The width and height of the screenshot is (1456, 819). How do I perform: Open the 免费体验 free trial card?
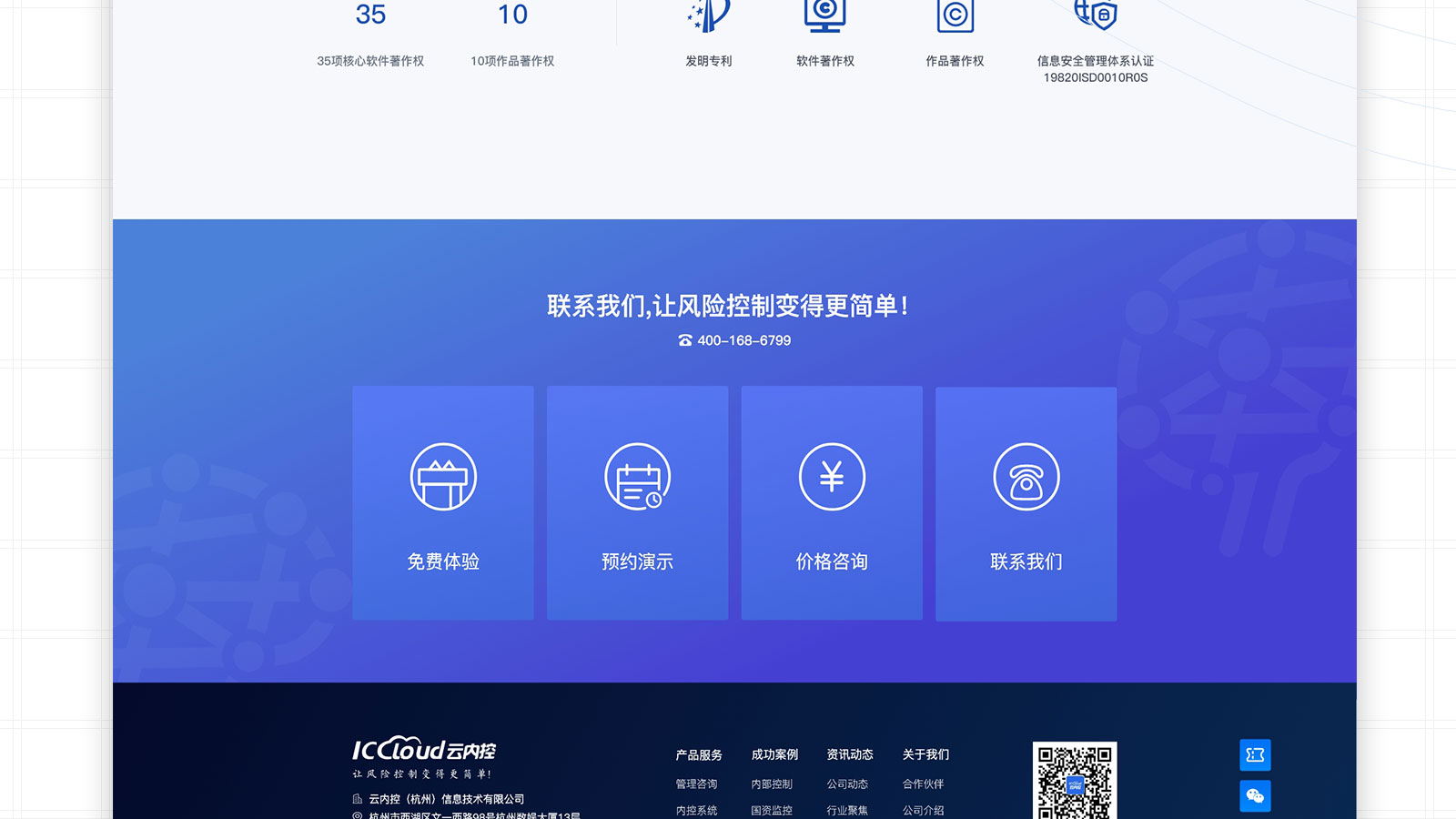(x=443, y=503)
